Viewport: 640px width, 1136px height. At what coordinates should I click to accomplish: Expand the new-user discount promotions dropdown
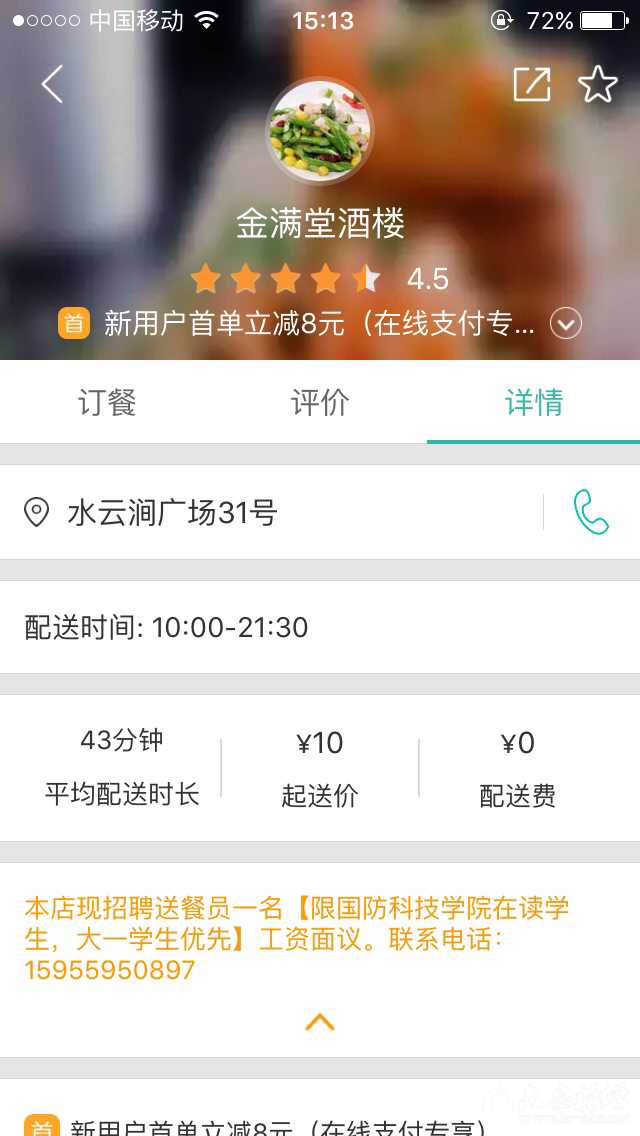pos(566,324)
